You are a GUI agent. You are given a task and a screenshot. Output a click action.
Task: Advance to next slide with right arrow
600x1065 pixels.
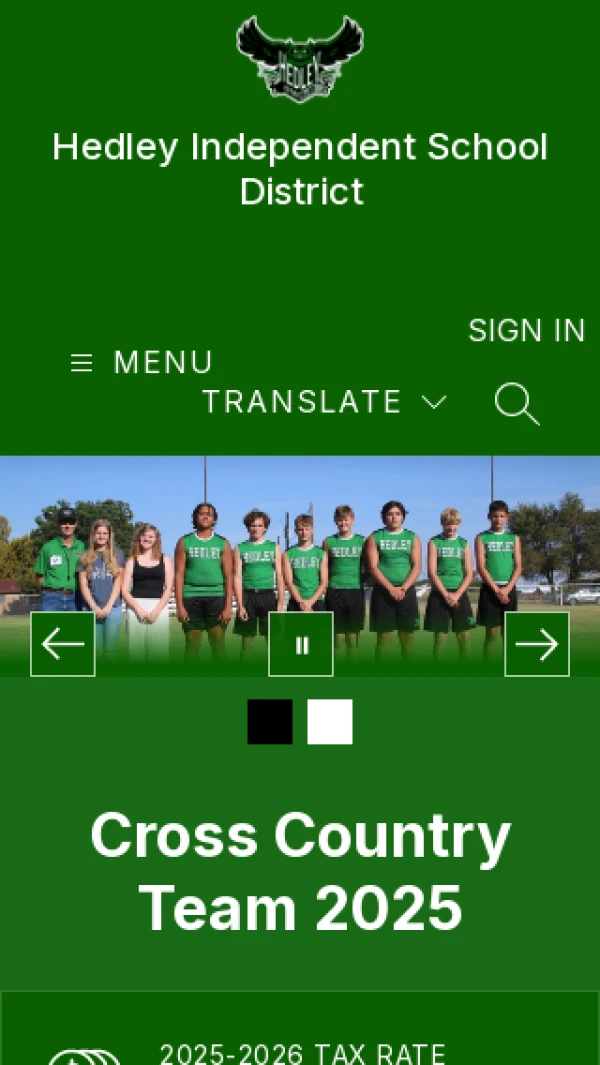[x=537, y=644]
